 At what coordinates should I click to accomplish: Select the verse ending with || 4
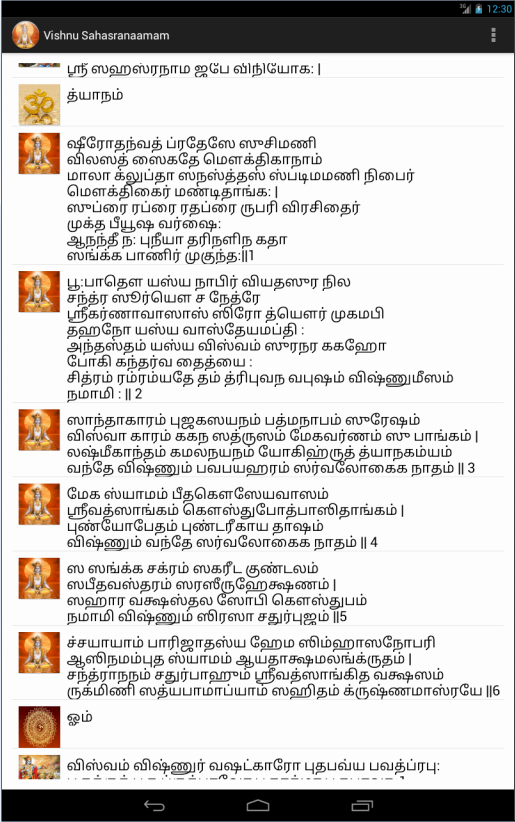[x=258, y=514]
